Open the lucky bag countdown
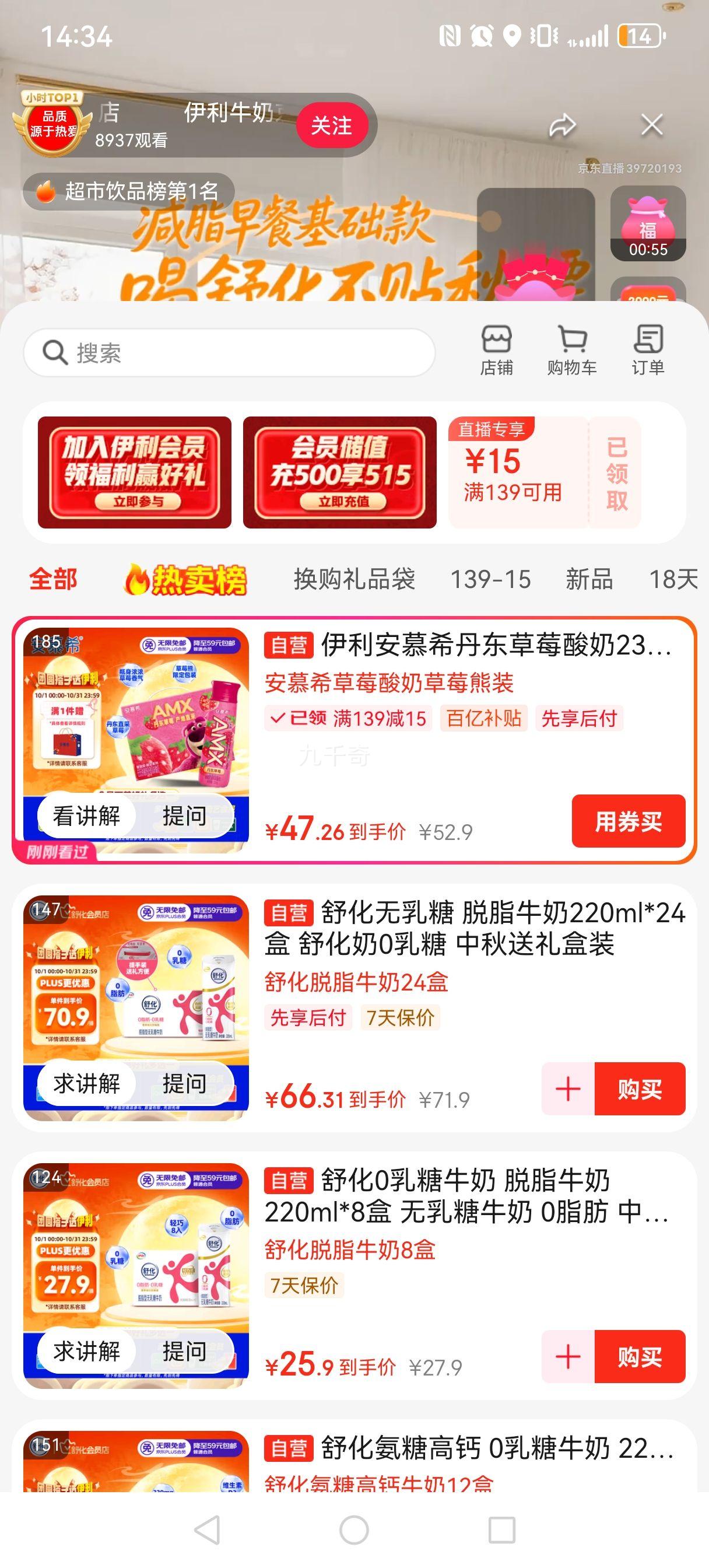This screenshot has width=709, height=1568. [x=648, y=224]
